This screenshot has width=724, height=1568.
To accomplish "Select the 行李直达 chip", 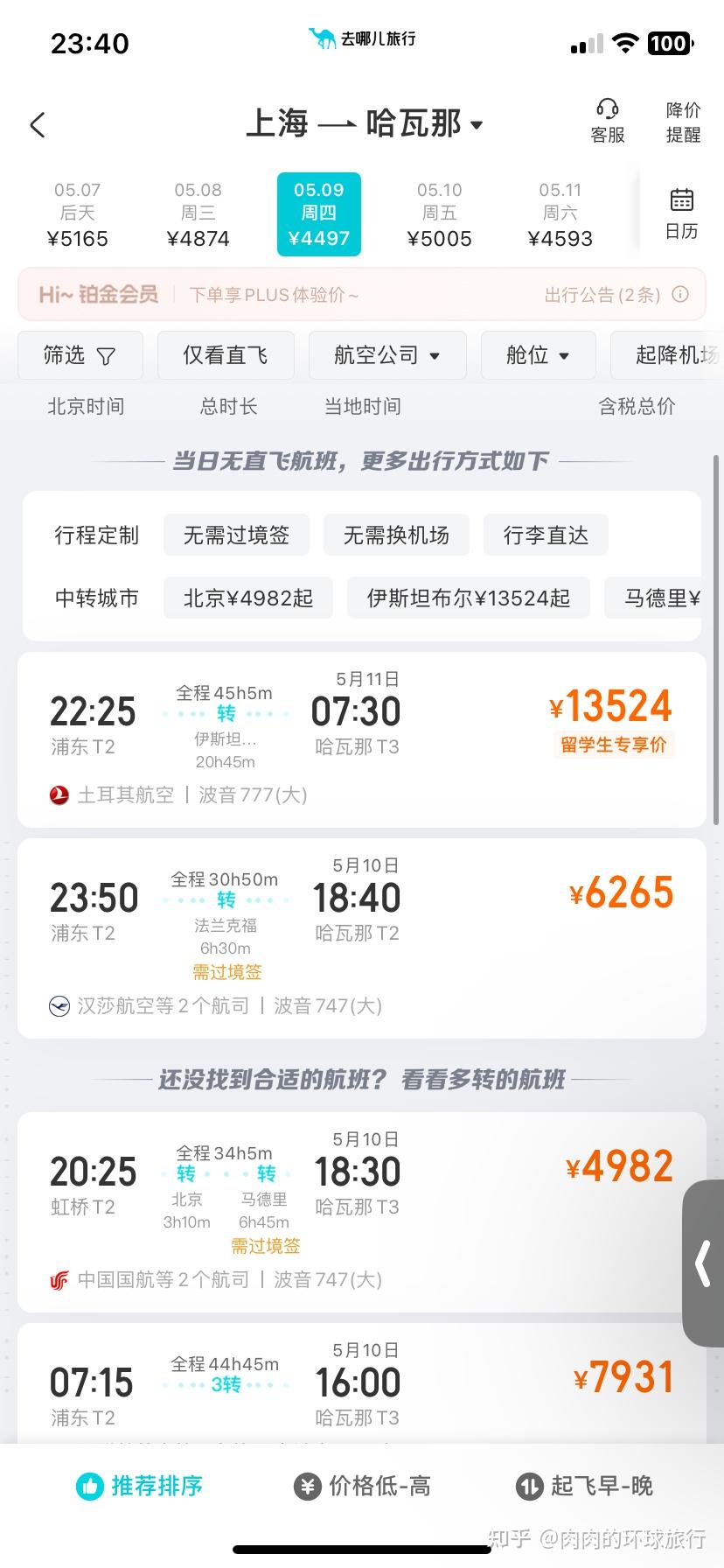I will pyautogui.click(x=546, y=535).
